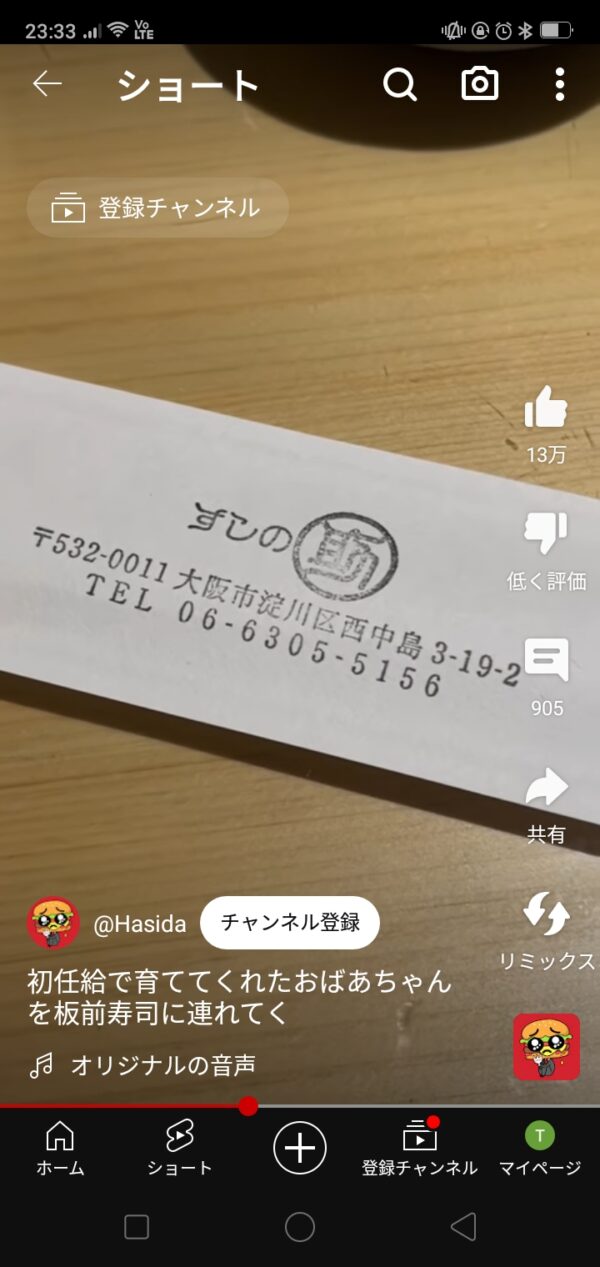Share this Short (共有)
The height and width of the screenshot is (1267, 600).
546,790
